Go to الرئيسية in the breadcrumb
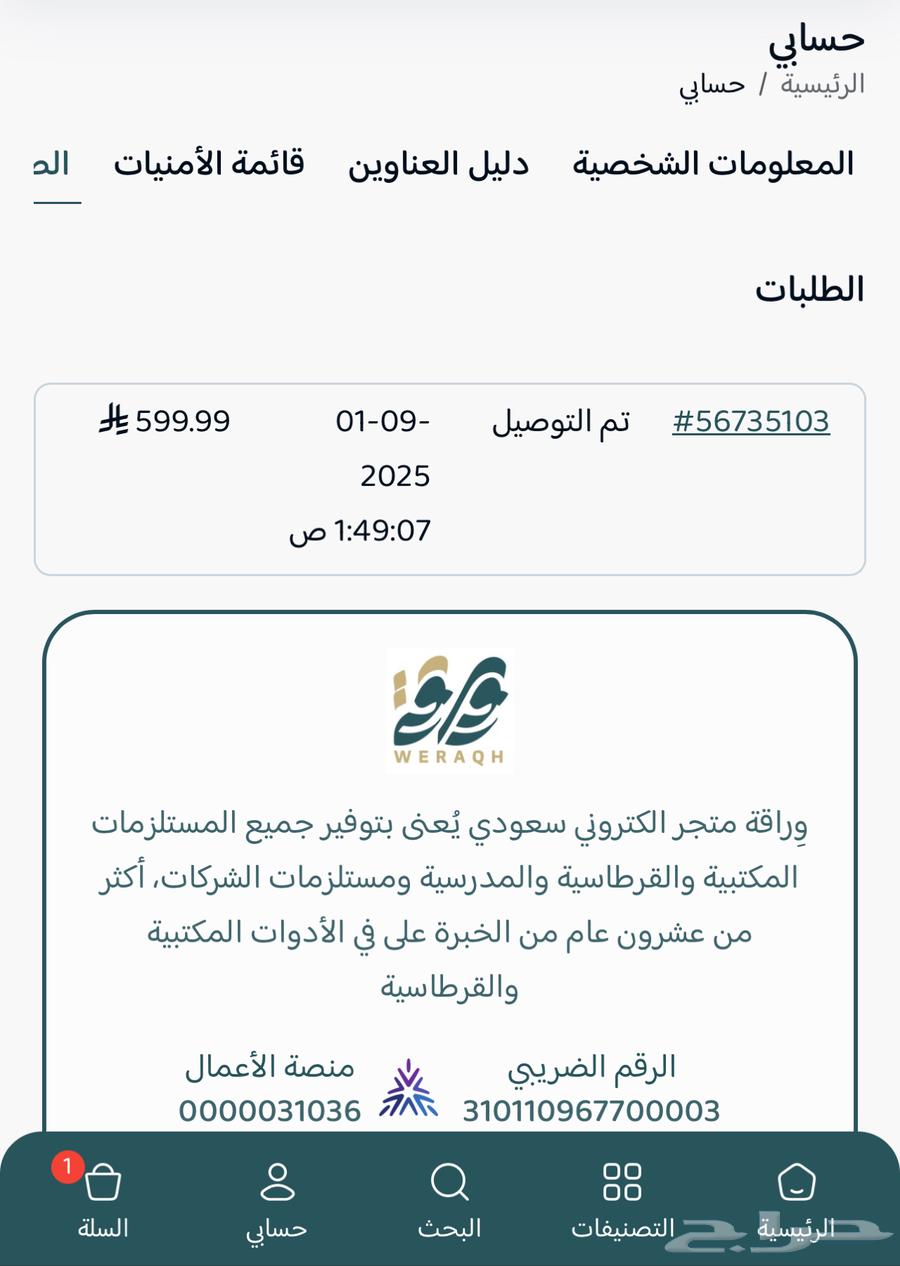 (x=822, y=84)
